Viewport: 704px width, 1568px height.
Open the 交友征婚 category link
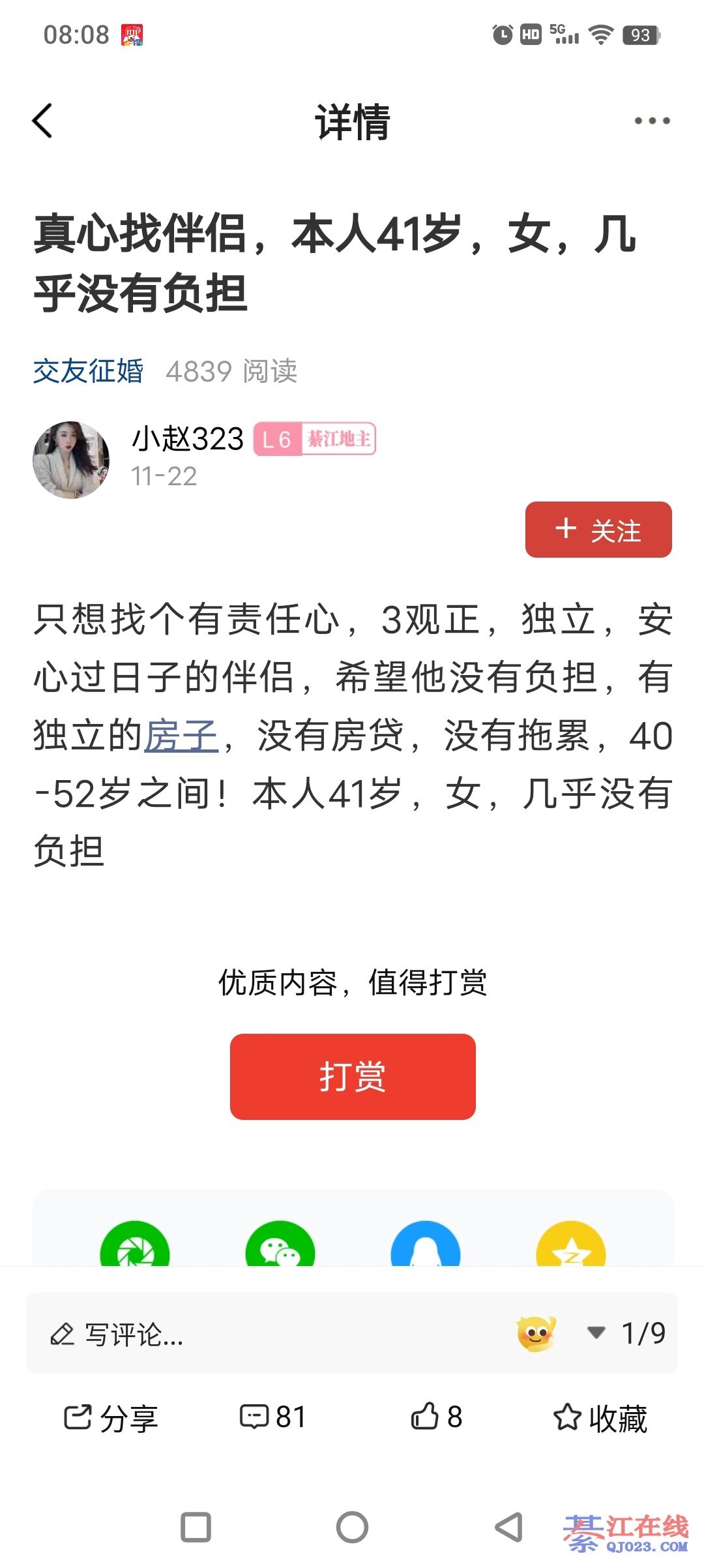(x=89, y=371)
